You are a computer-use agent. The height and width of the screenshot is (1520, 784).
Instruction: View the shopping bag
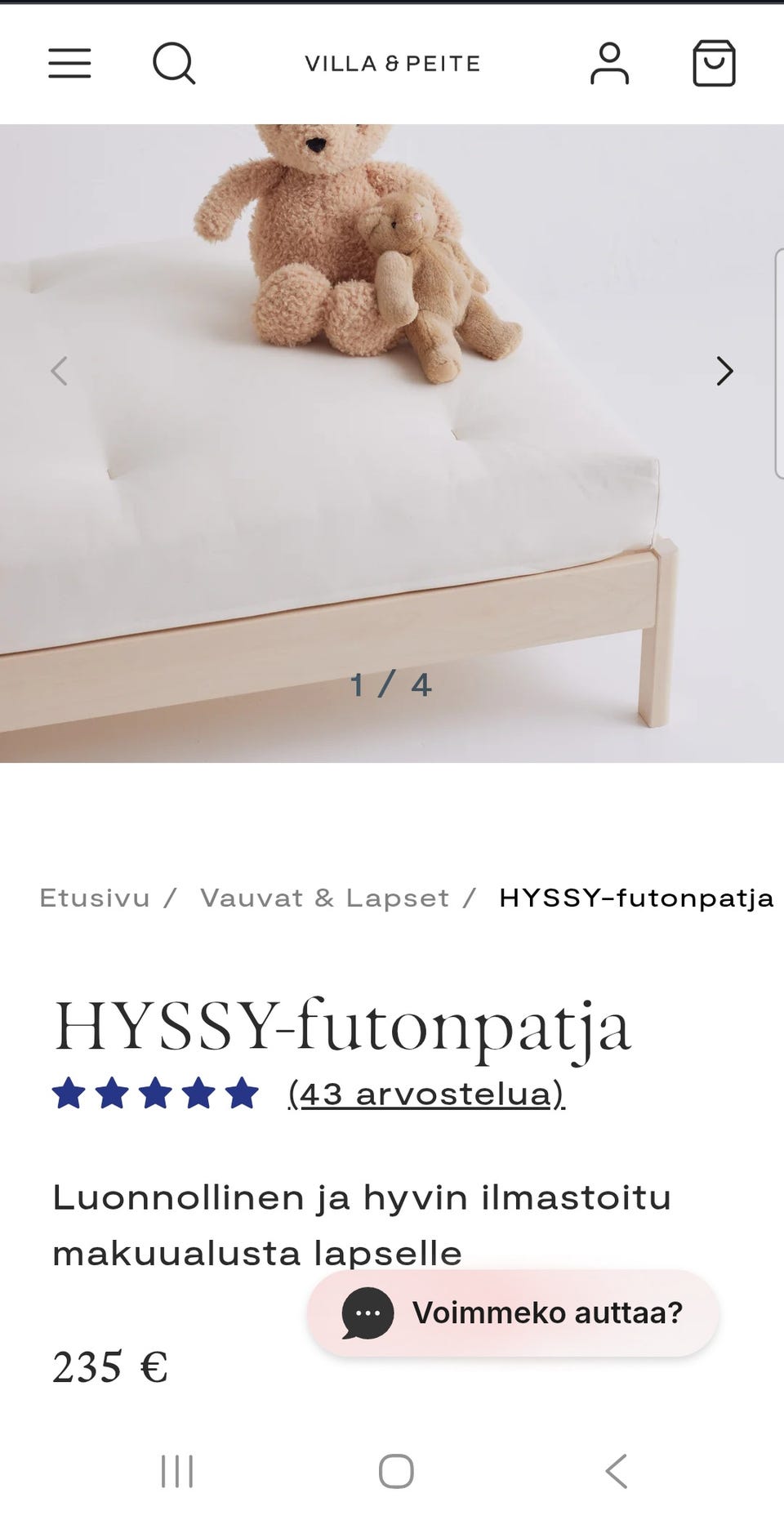pyautogui.click(x=714, y=64)
